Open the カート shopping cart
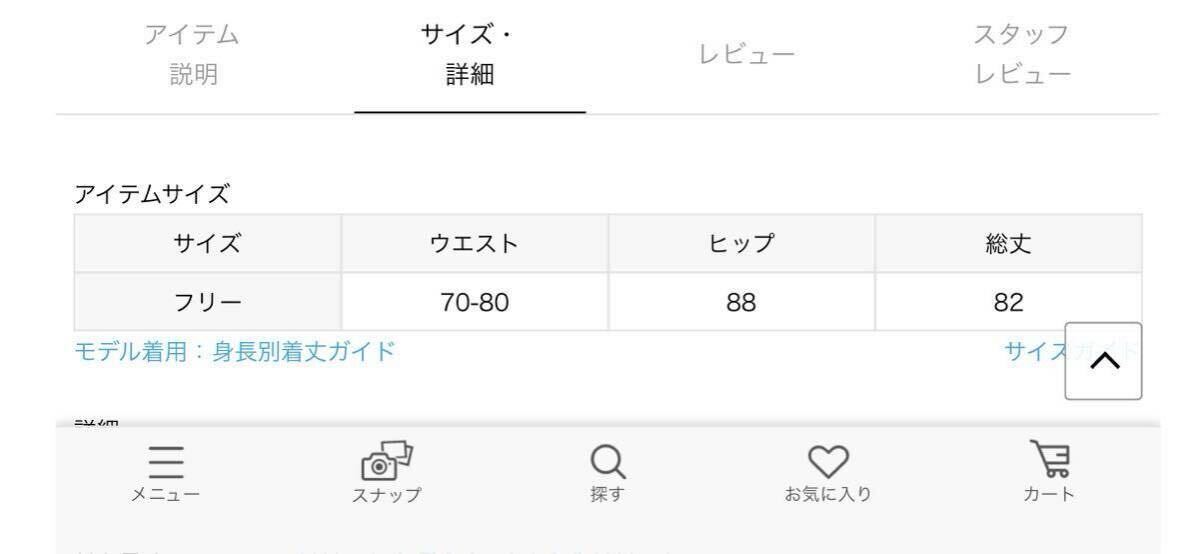Image resolution: width=1200 pixels, height=554 pixels. [x=1048, y=473]
